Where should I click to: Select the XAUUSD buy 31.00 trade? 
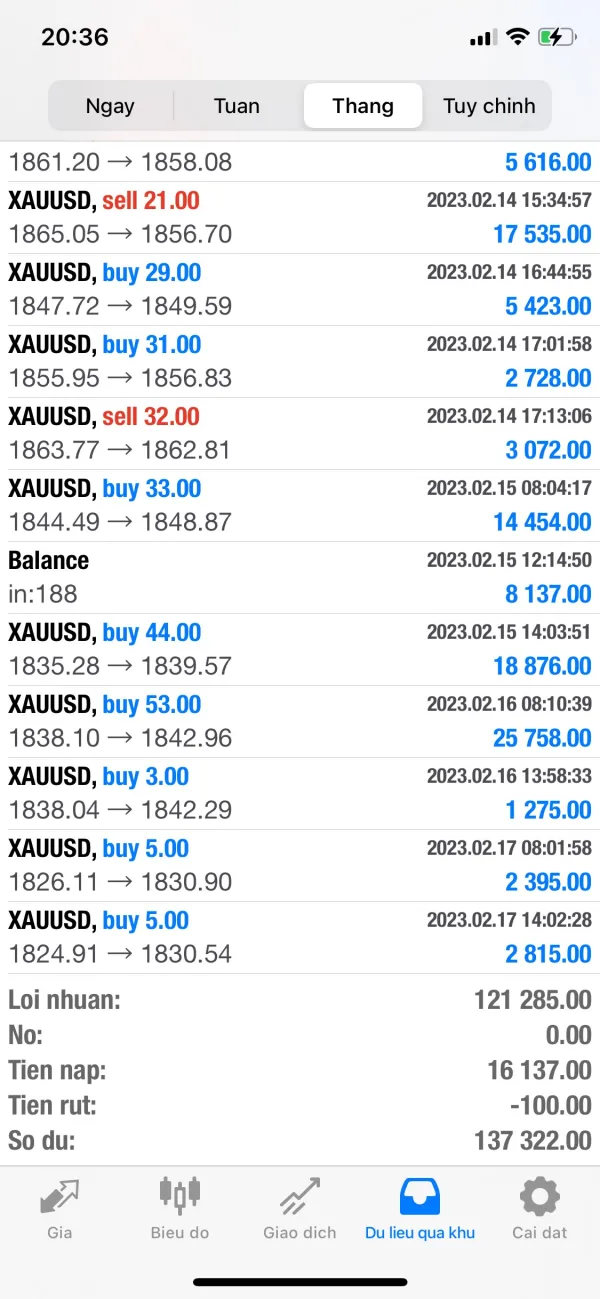coord(300,361)
